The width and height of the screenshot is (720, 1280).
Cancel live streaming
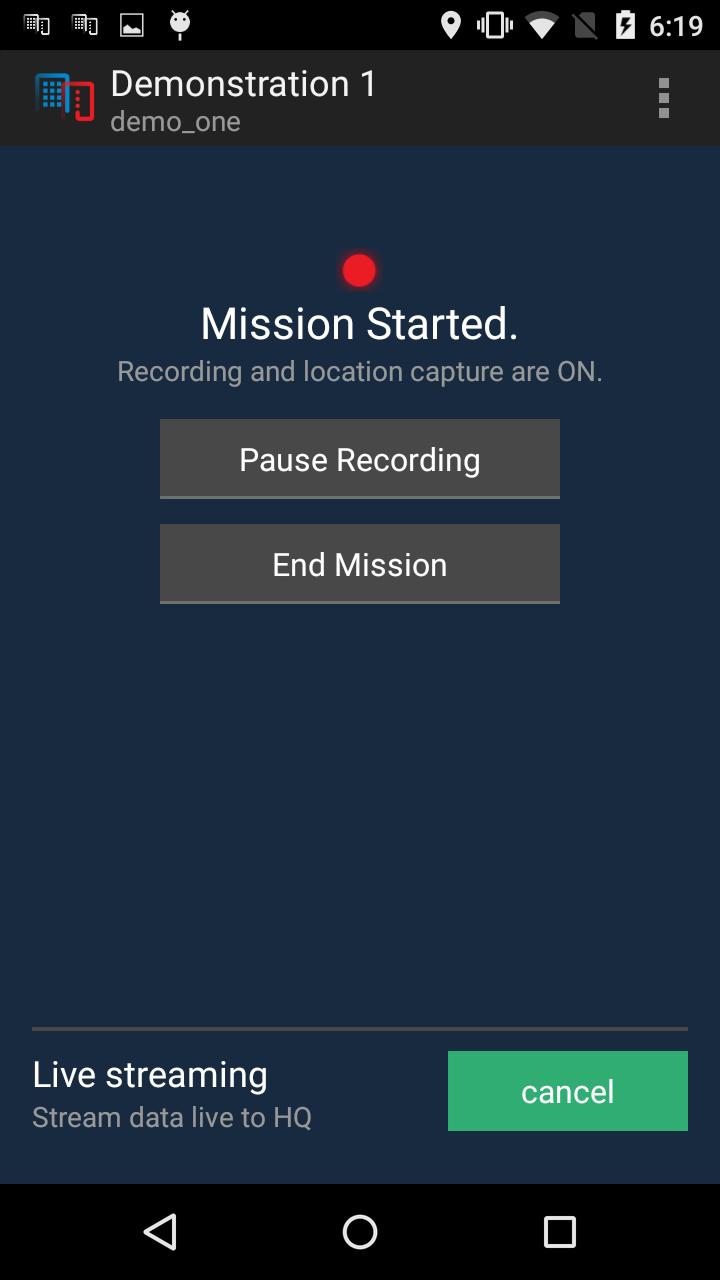[567, 1091]
